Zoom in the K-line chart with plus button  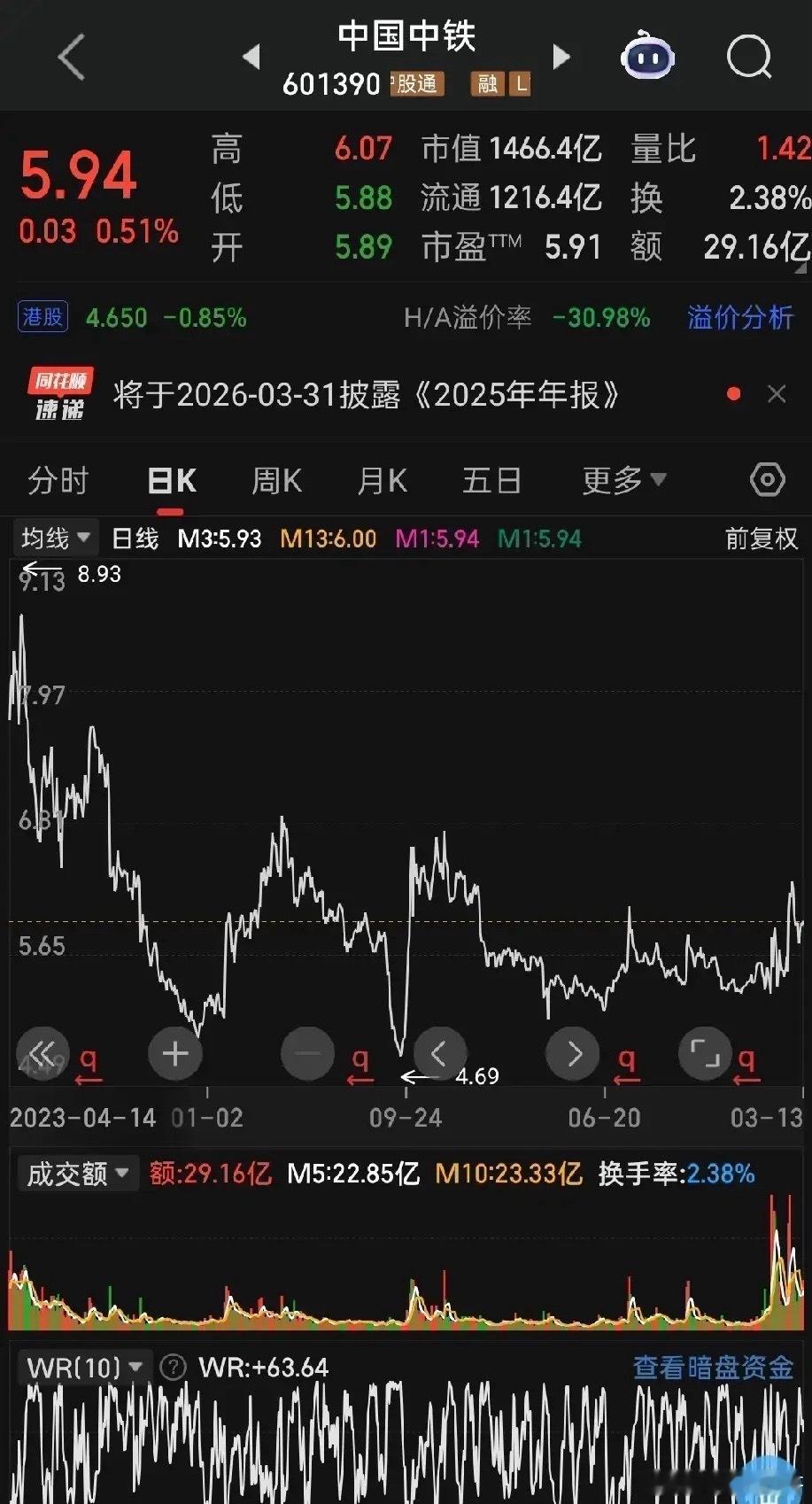tap(175, 1053)
